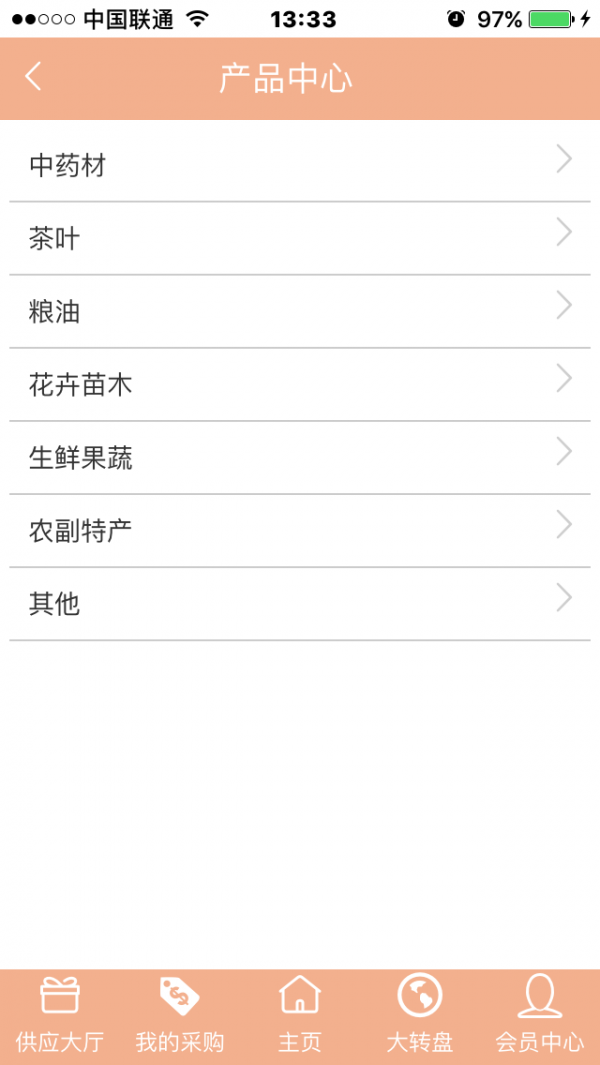
Task: Open the 中药材 category
Action: [300, 165]
